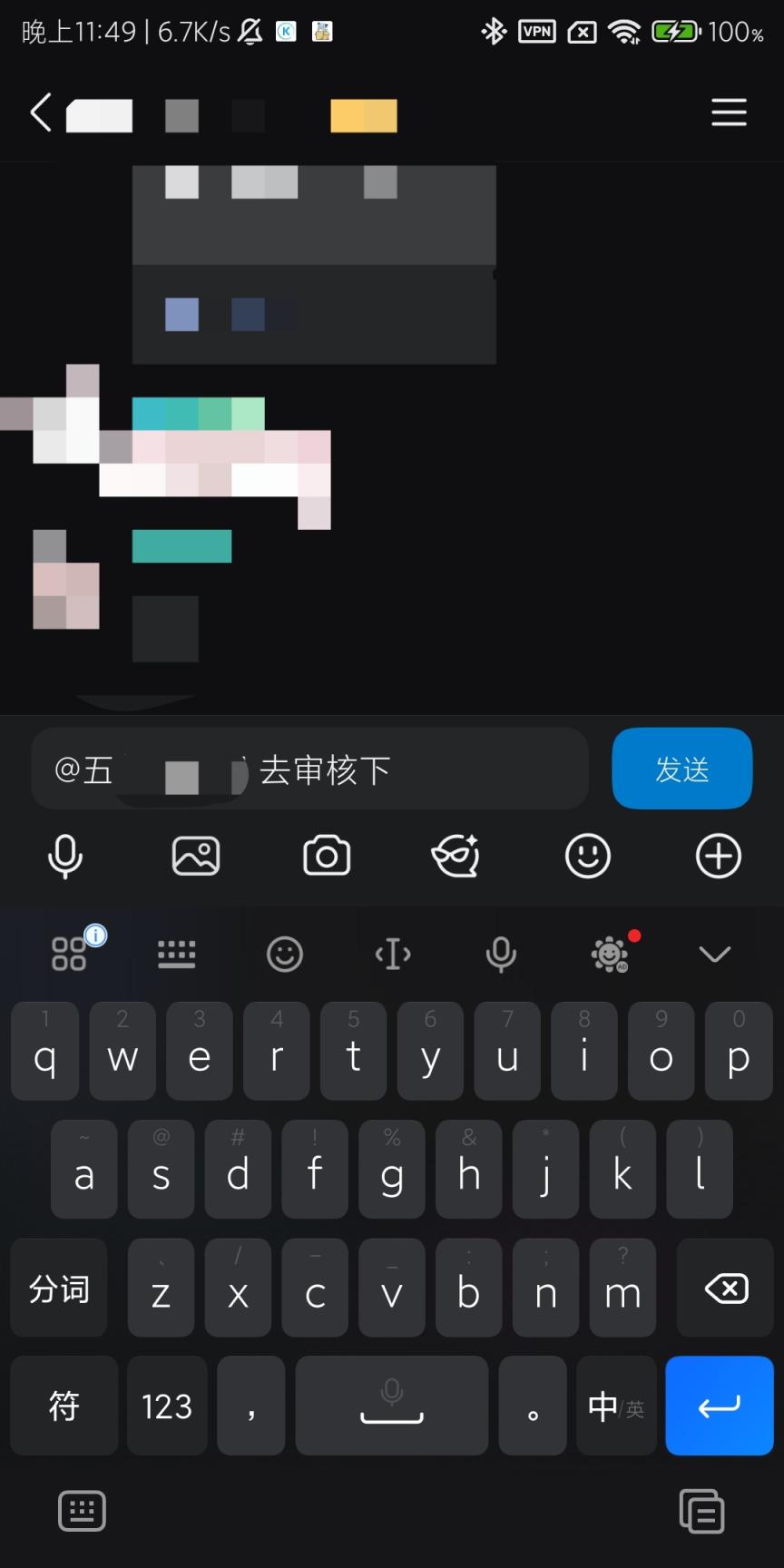Image resolution: width=784 pixels, height=1568 pixels.
Task: Go back using the top-left arrow
Action: point(40,113)
